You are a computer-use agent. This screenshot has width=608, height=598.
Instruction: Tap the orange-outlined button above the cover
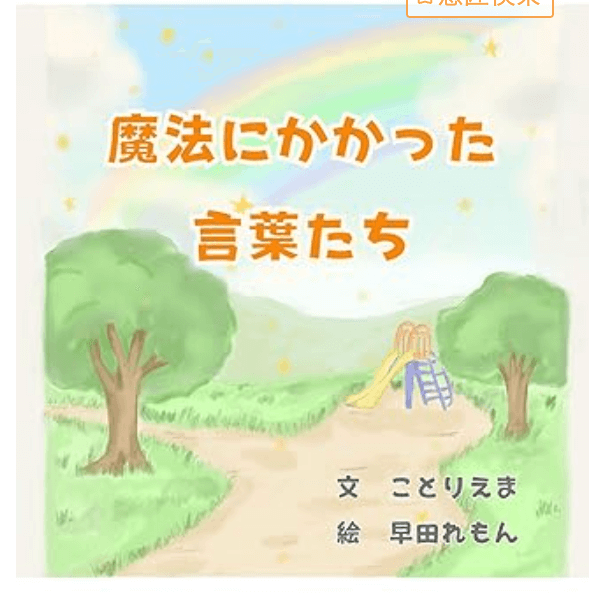[x=480, y=5]
